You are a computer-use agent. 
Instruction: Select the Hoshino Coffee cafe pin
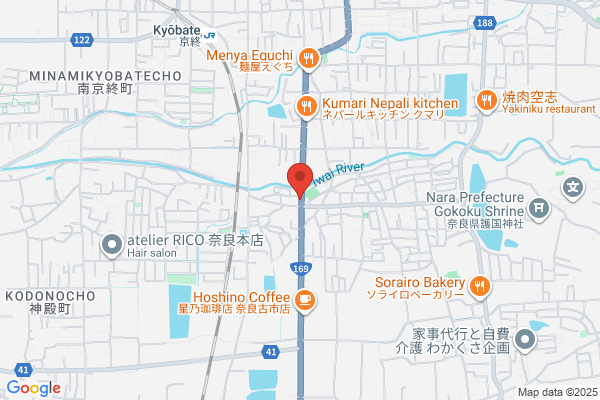pyautogui.click(x=305, y=301)
